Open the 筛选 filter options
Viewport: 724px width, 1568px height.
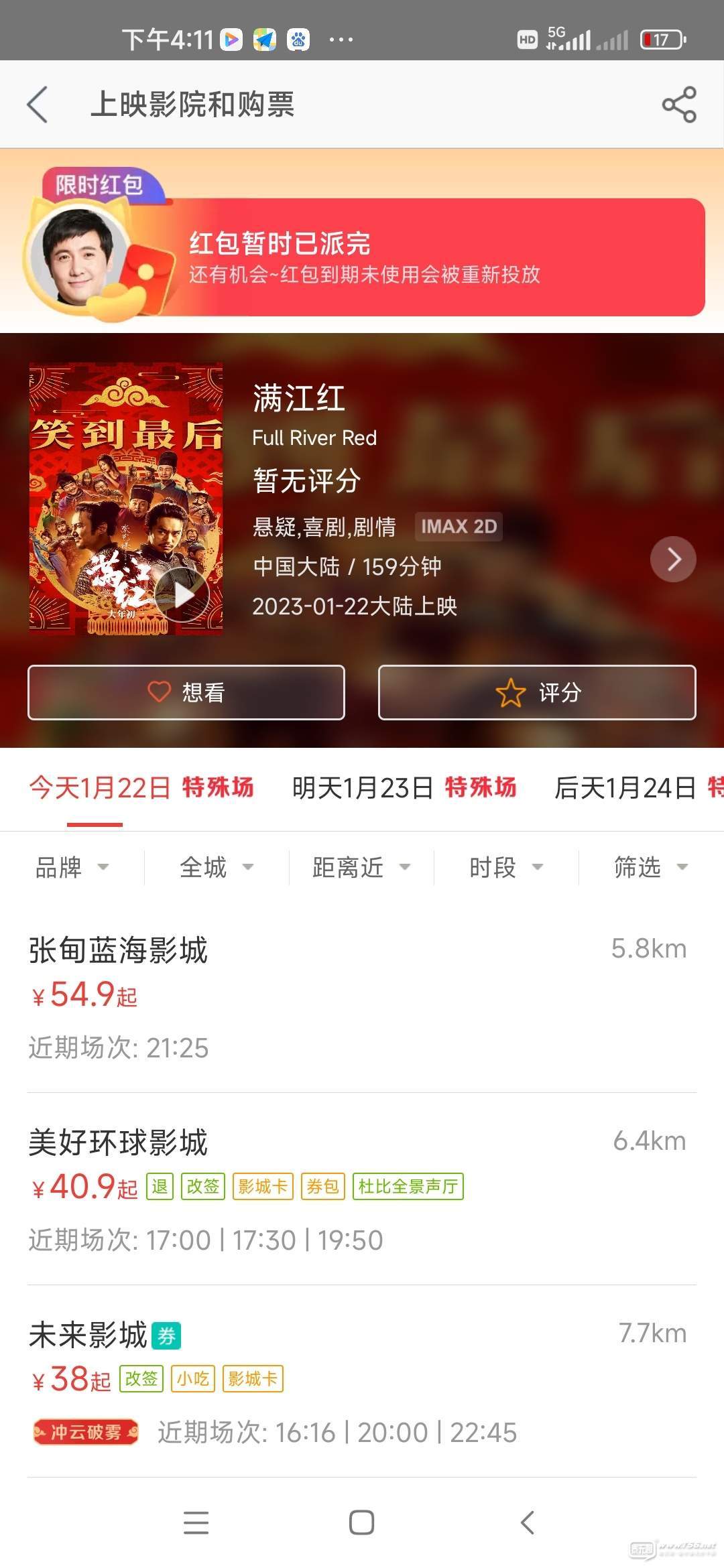tap(650, 867)
